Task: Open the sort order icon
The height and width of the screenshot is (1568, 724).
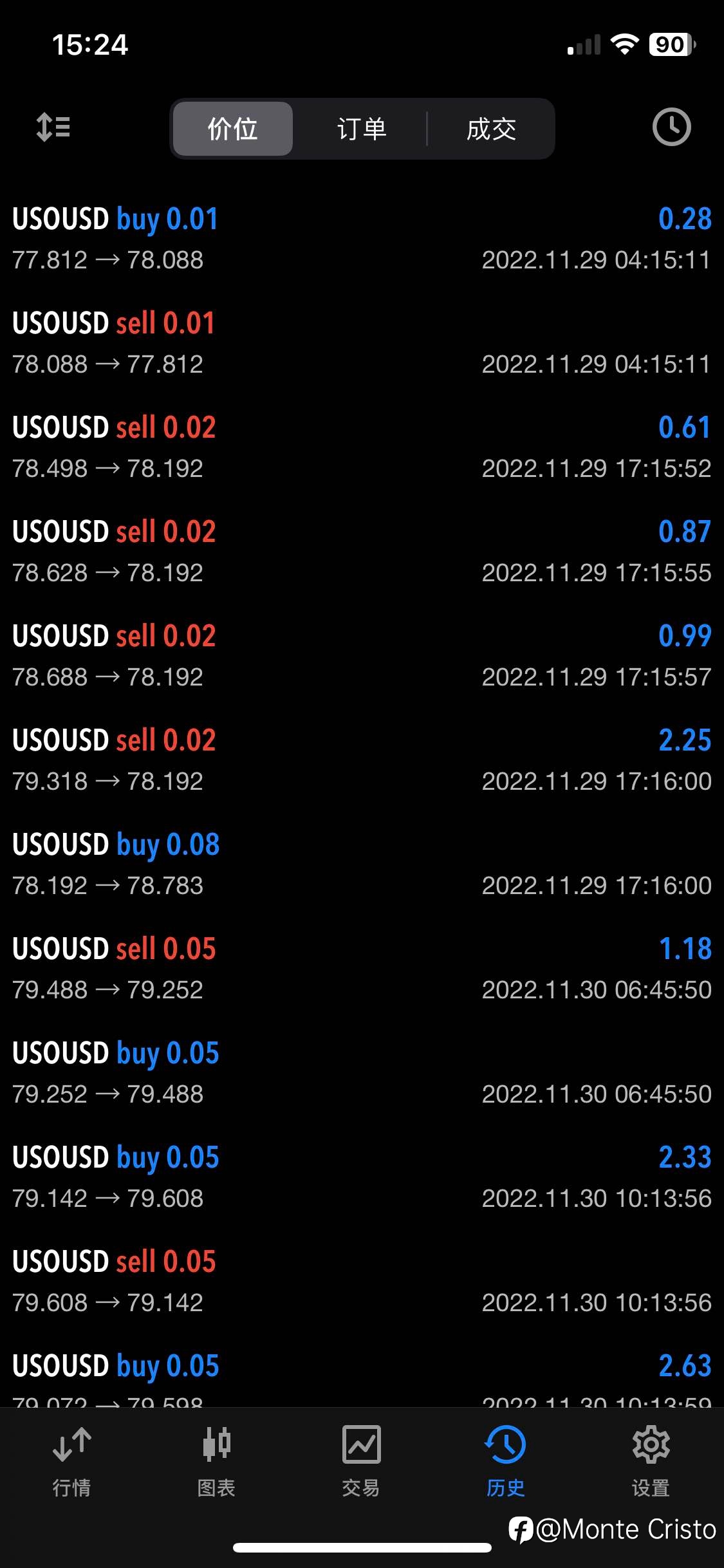Action: click(x=53, y=127)
